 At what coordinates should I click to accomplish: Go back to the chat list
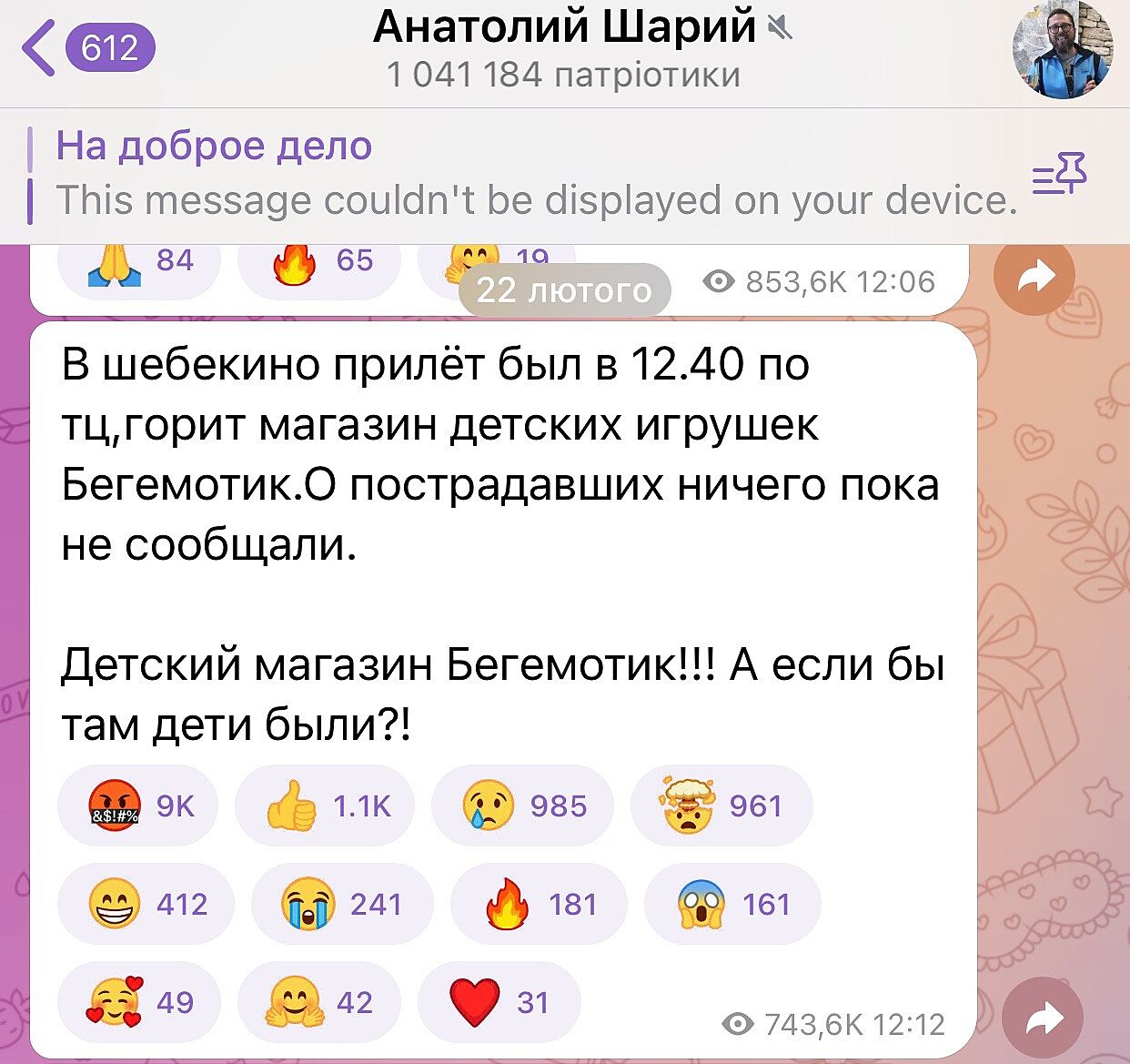pyautogui.click(x=87, y=47)
